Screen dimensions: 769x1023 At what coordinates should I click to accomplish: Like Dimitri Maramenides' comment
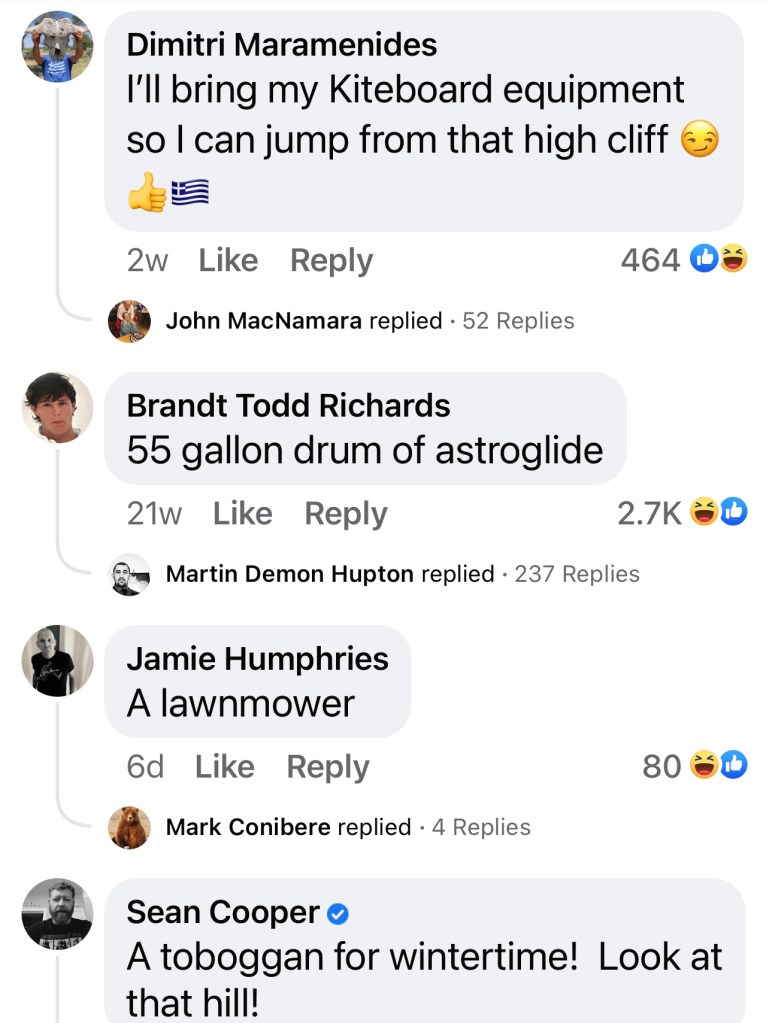point(228,261)
